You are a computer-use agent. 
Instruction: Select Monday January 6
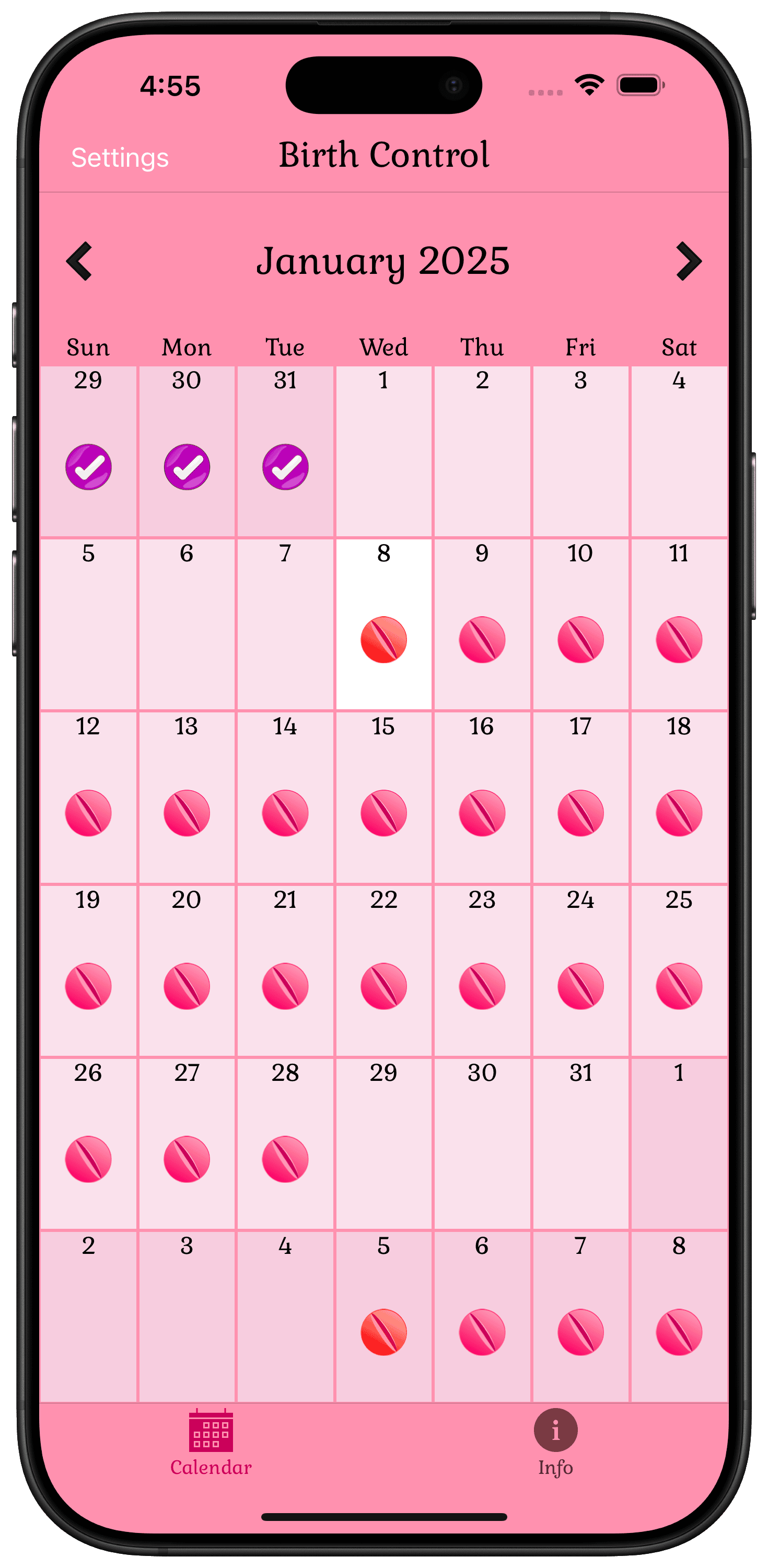(x=187, y=624)
